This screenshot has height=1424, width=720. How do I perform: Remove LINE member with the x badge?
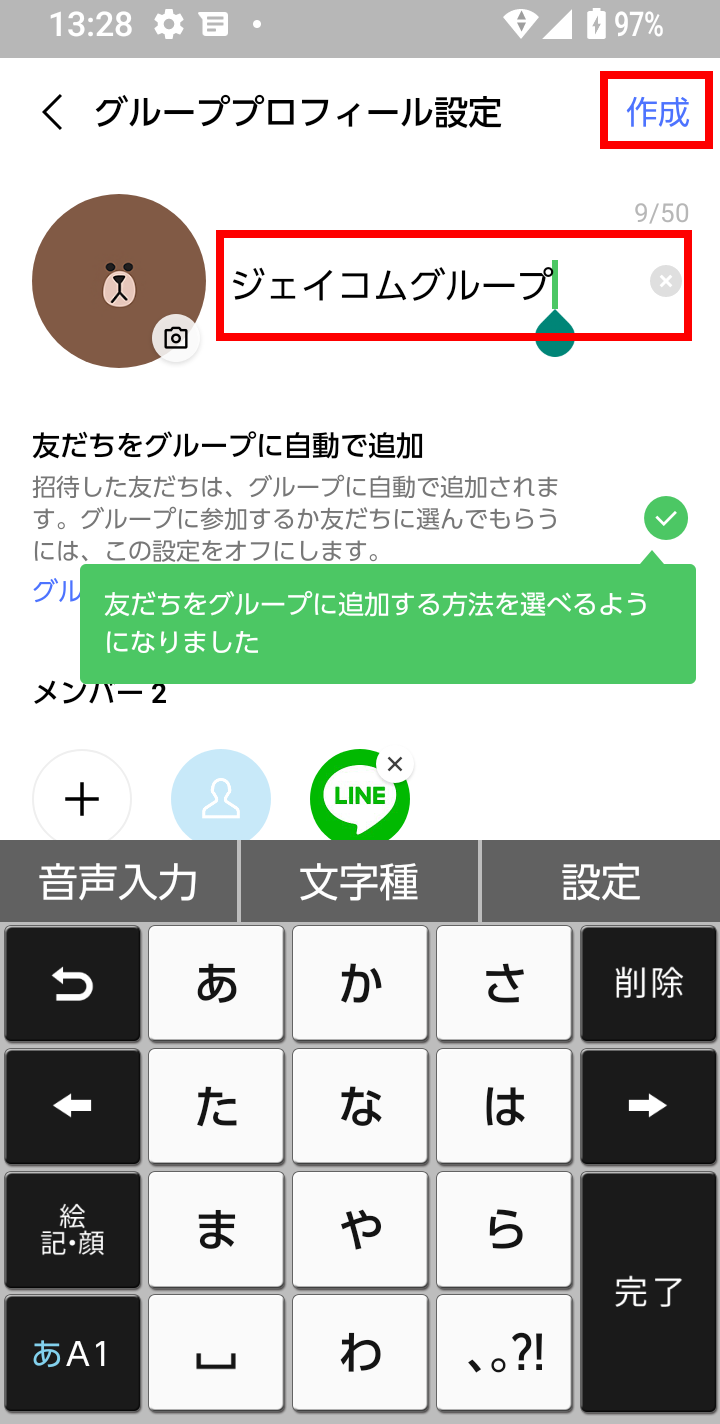[x=395, y=765]
